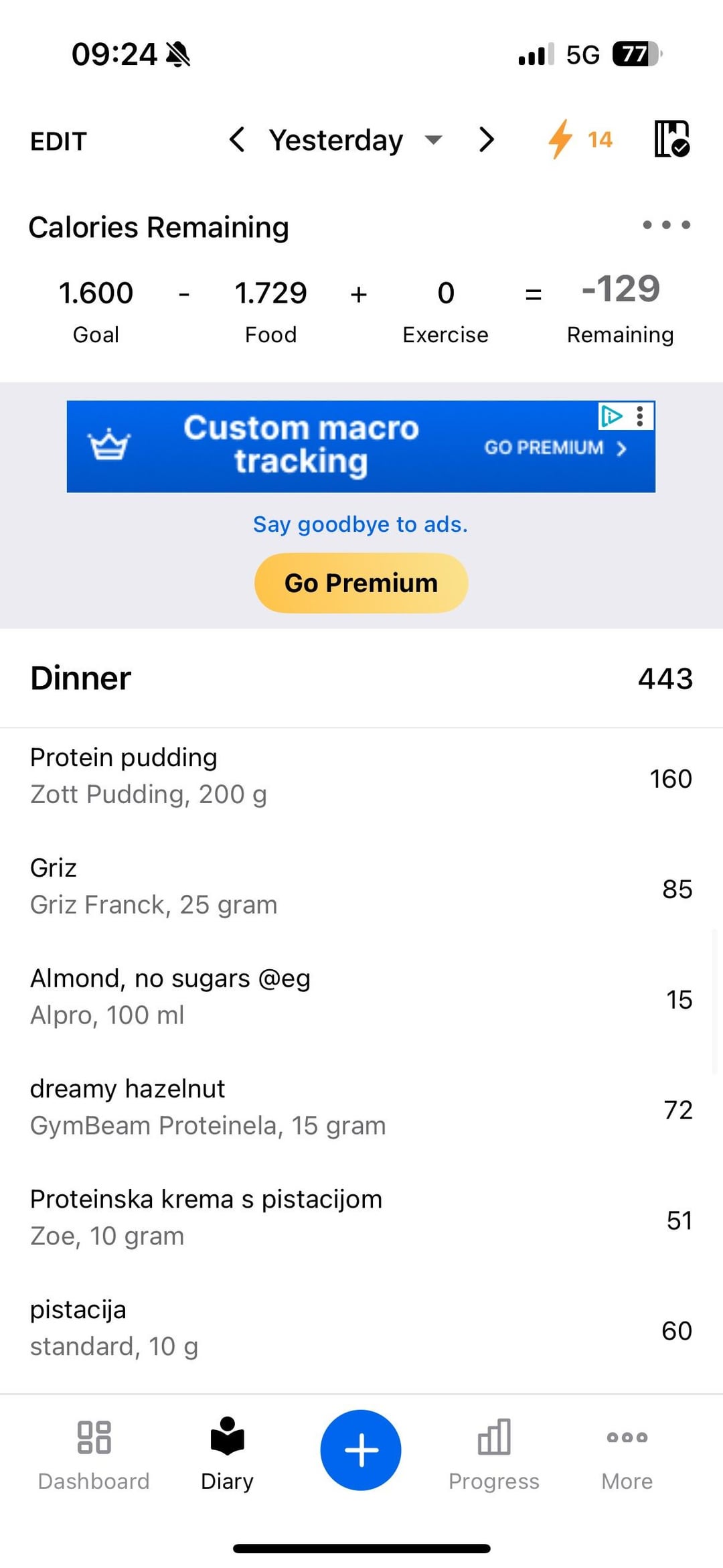Go to the next day arrow
The height and width of the screenshot is (1568, 723).
click(x=487, y=140)
